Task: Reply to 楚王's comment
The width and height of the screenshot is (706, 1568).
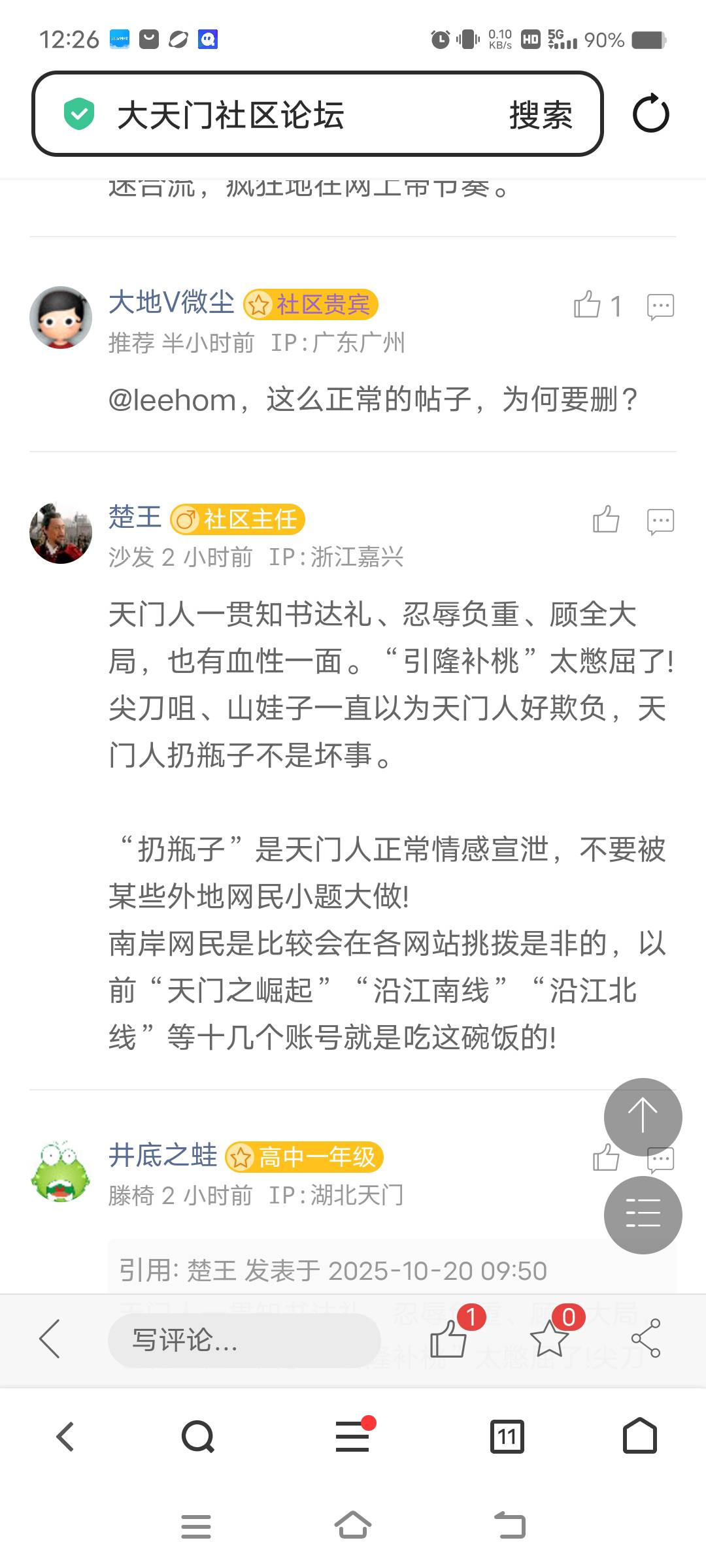Action: click(660, 521)
